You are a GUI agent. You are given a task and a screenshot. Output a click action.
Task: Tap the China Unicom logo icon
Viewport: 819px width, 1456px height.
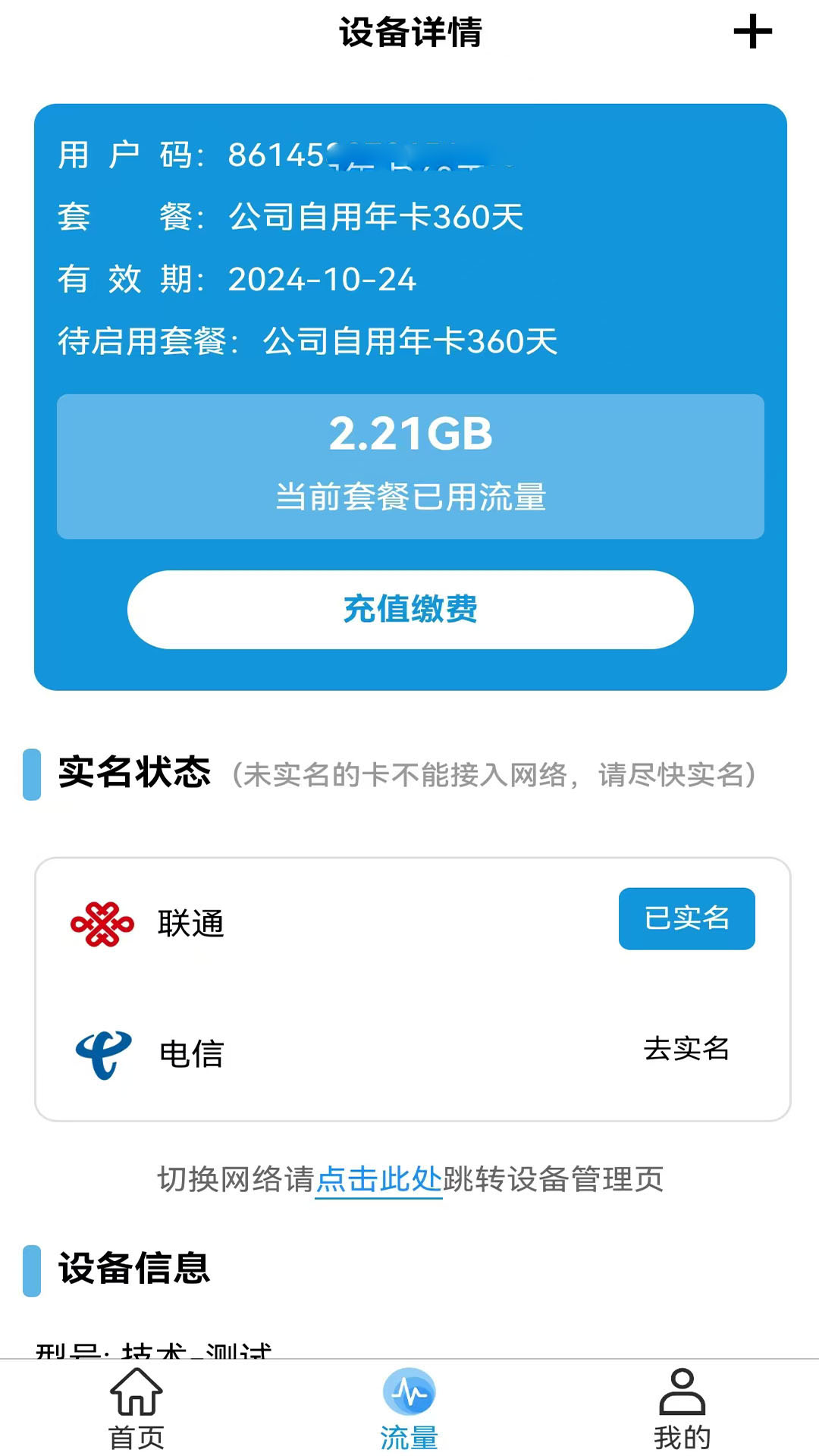click(104, 920)
